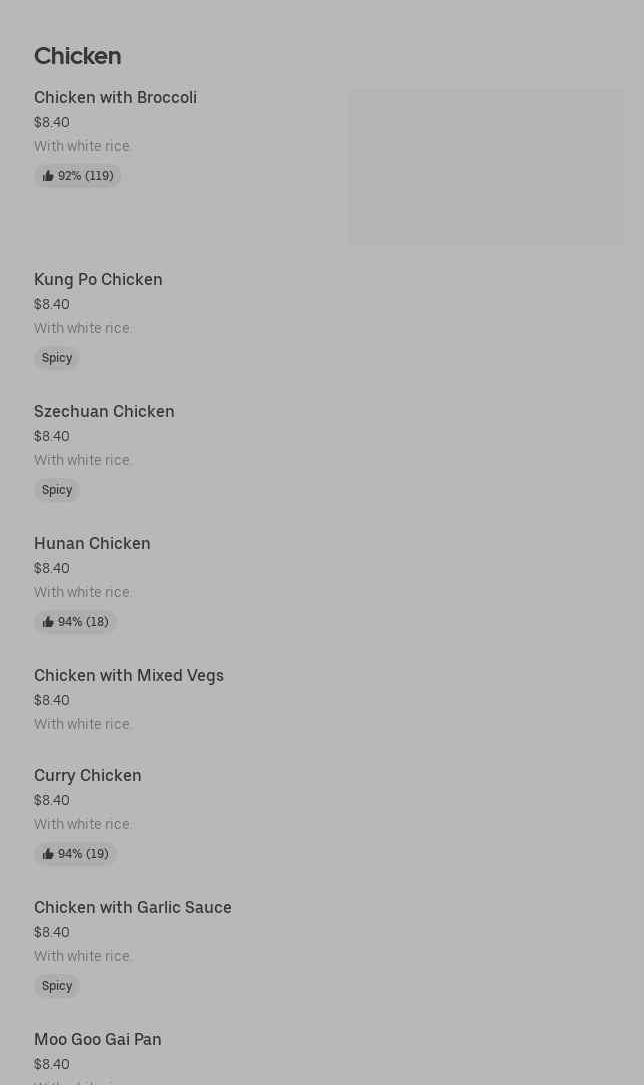Open Chicken with Garlic Sauce
The width and height of the screenshot is (644, 1085).
click(x=133, y=908)
